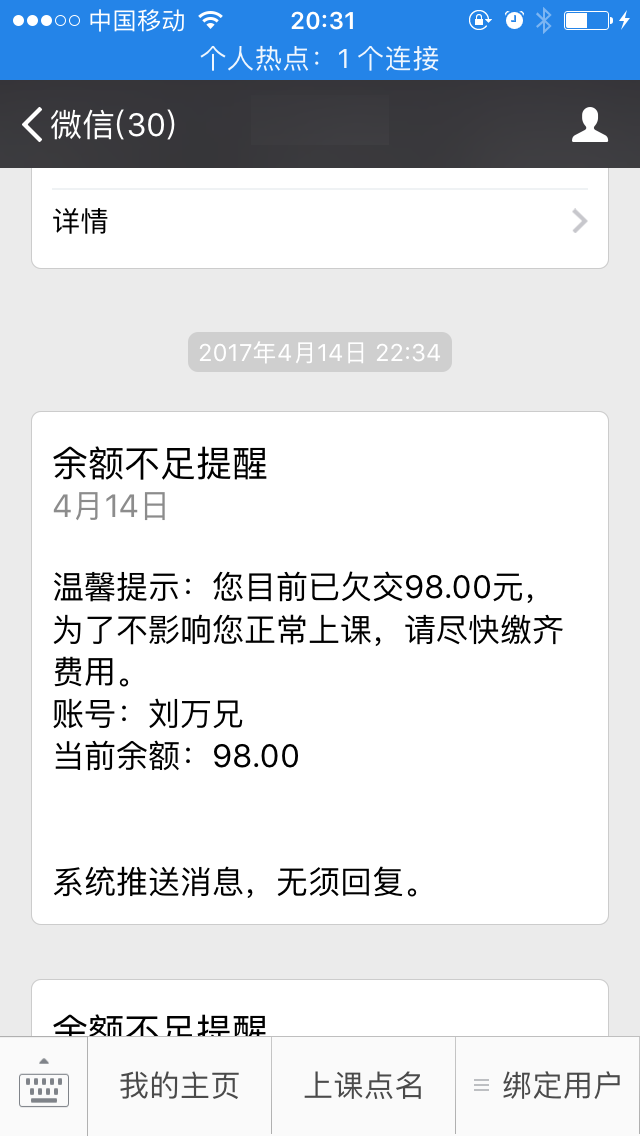Viewport: 640px width, 1136px height.
Task: Open the 详情 details row
Action: pyautogui.click(x=320, y=221)
